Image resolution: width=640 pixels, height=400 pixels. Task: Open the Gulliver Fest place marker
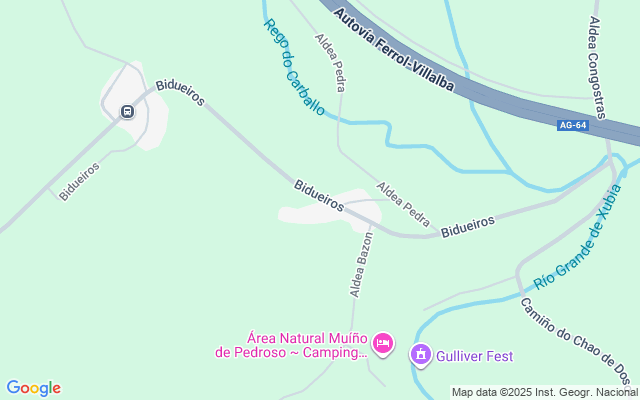421,354
